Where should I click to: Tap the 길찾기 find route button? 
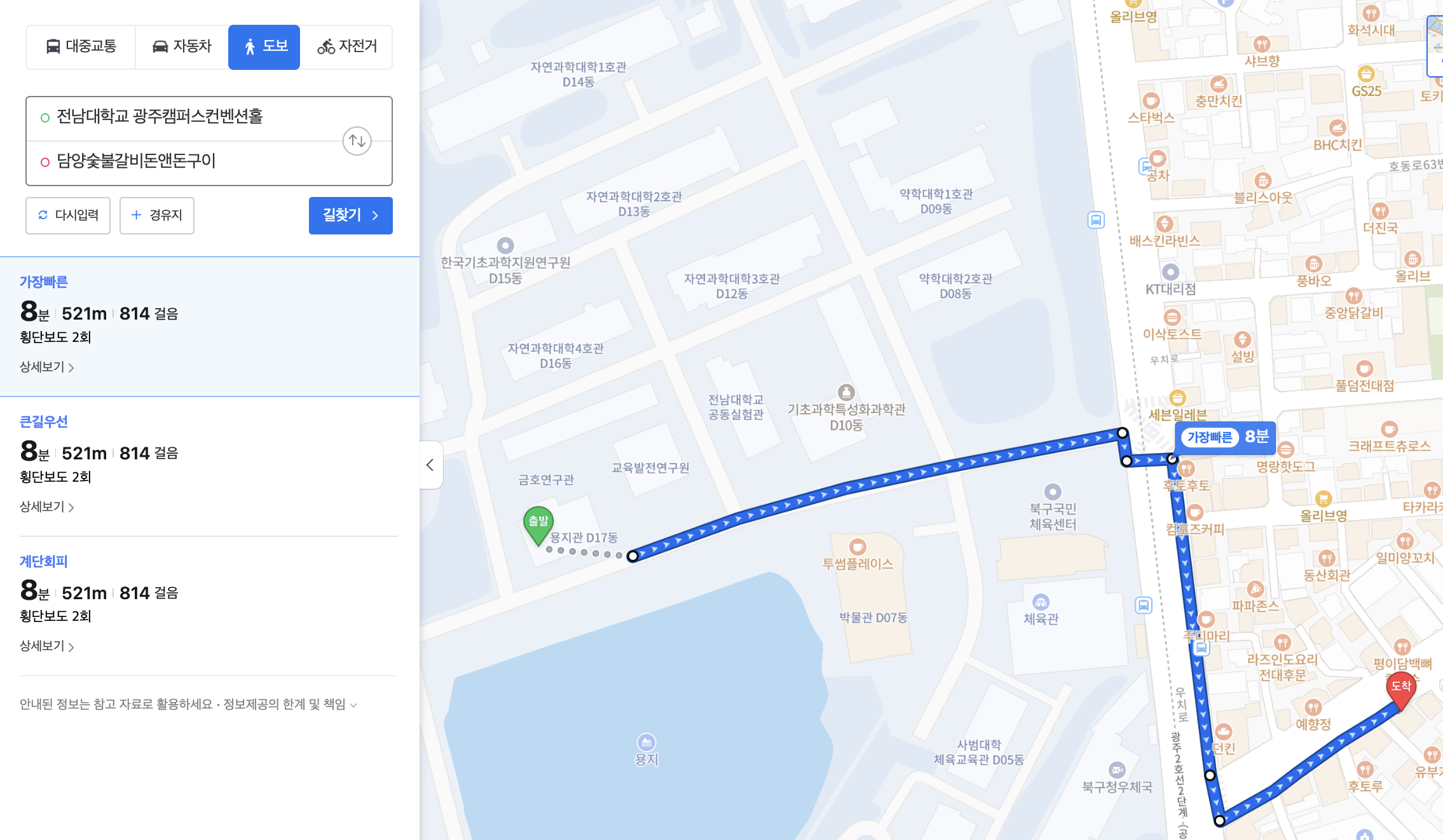(350, 215)
